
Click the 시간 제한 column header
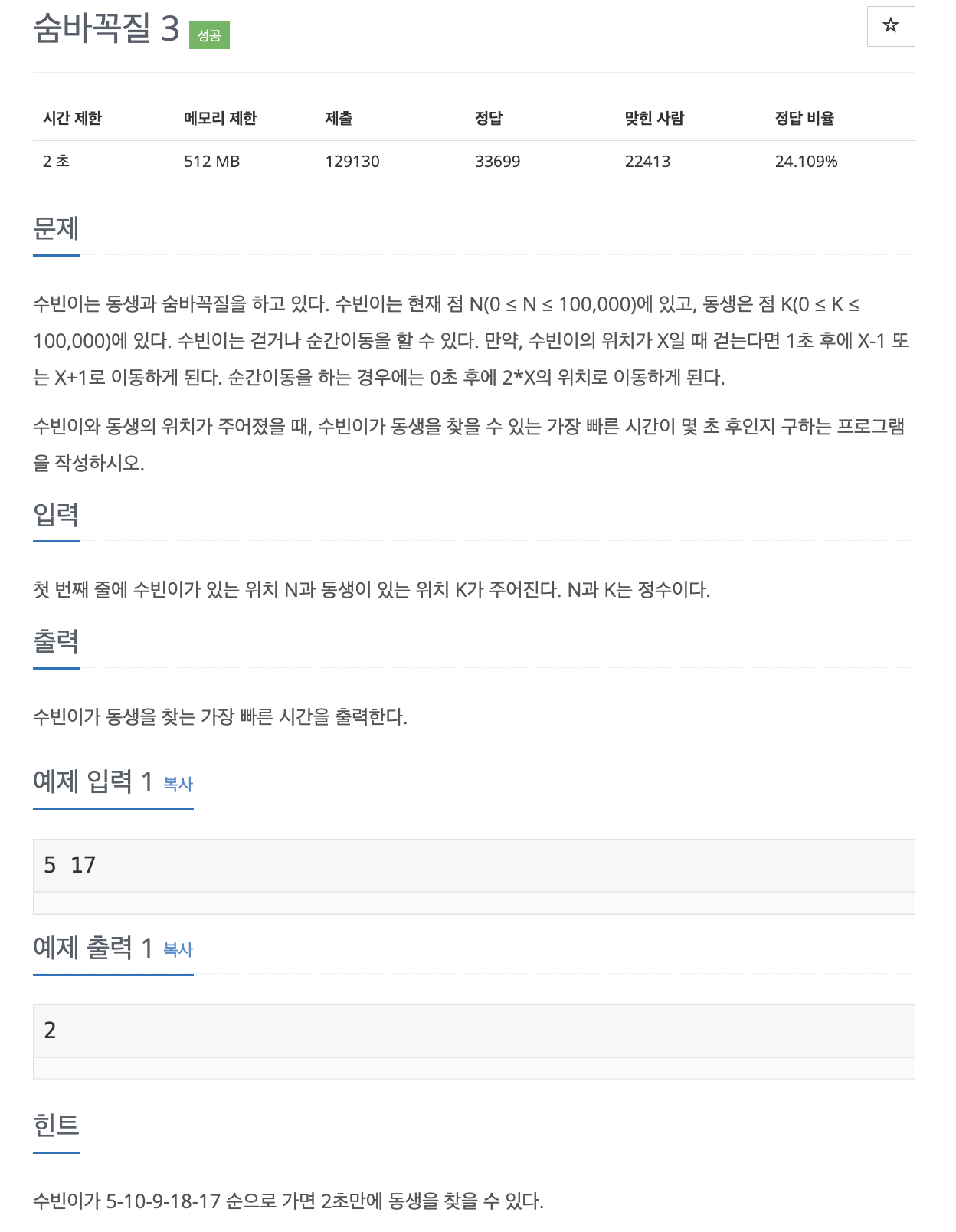[72, 118]
